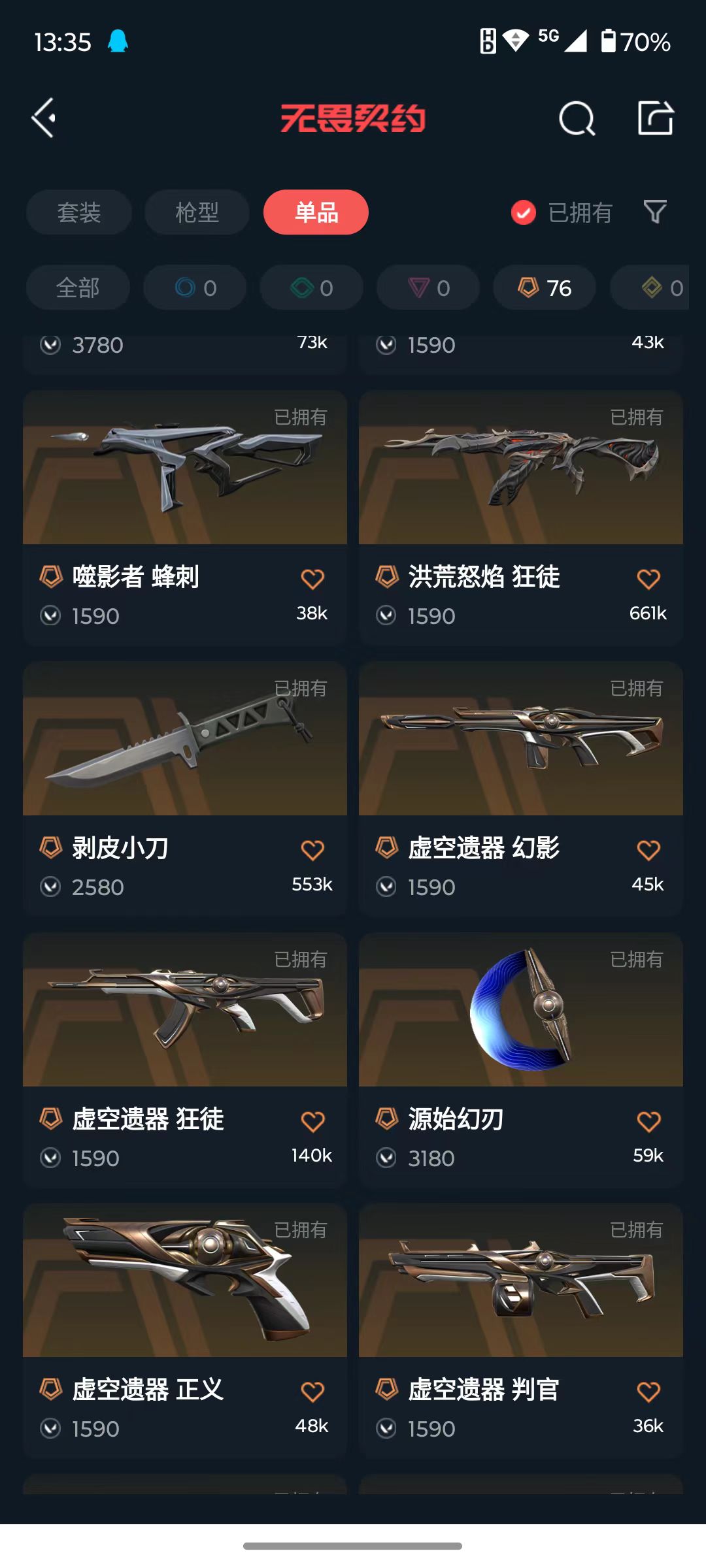Open the 洪荒怒焰 狂徒 skin card
The height and width of the screenshot is (1568, 706).
pyautogui.click(x=520, y=468)
